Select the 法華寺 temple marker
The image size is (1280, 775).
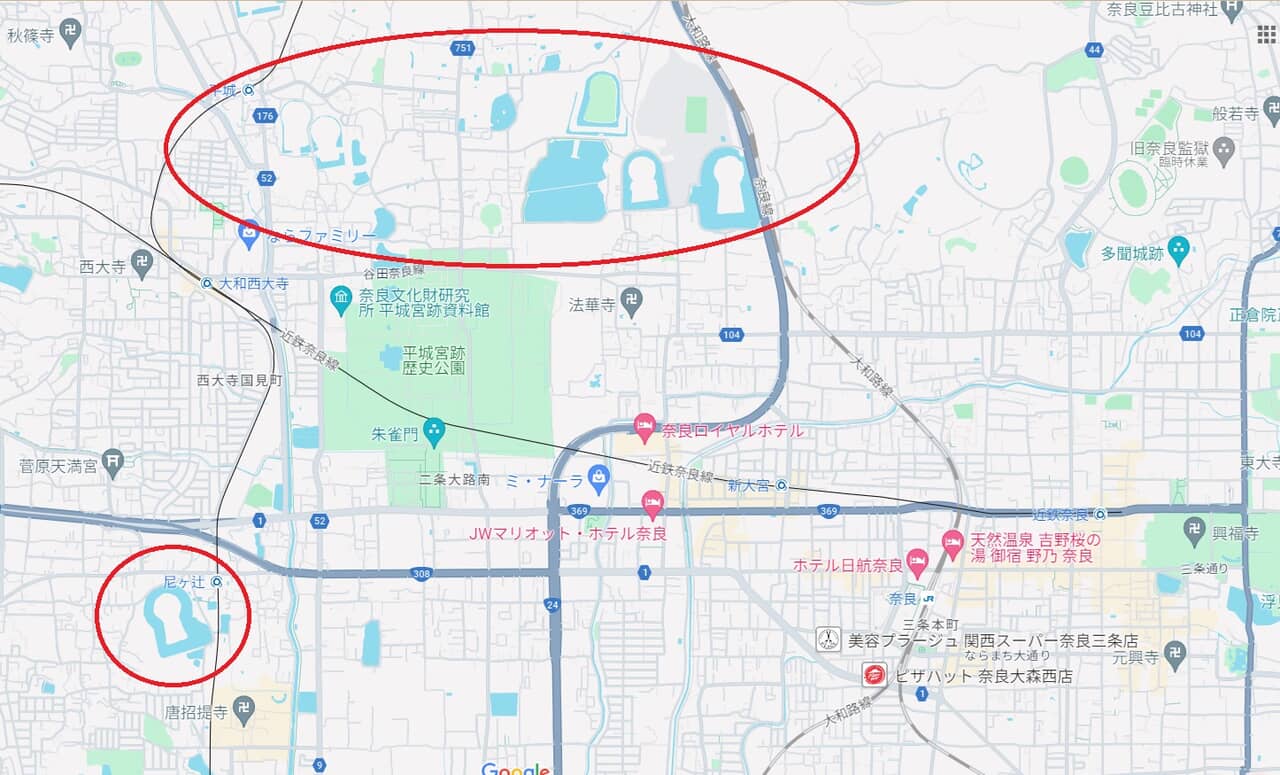631,302
